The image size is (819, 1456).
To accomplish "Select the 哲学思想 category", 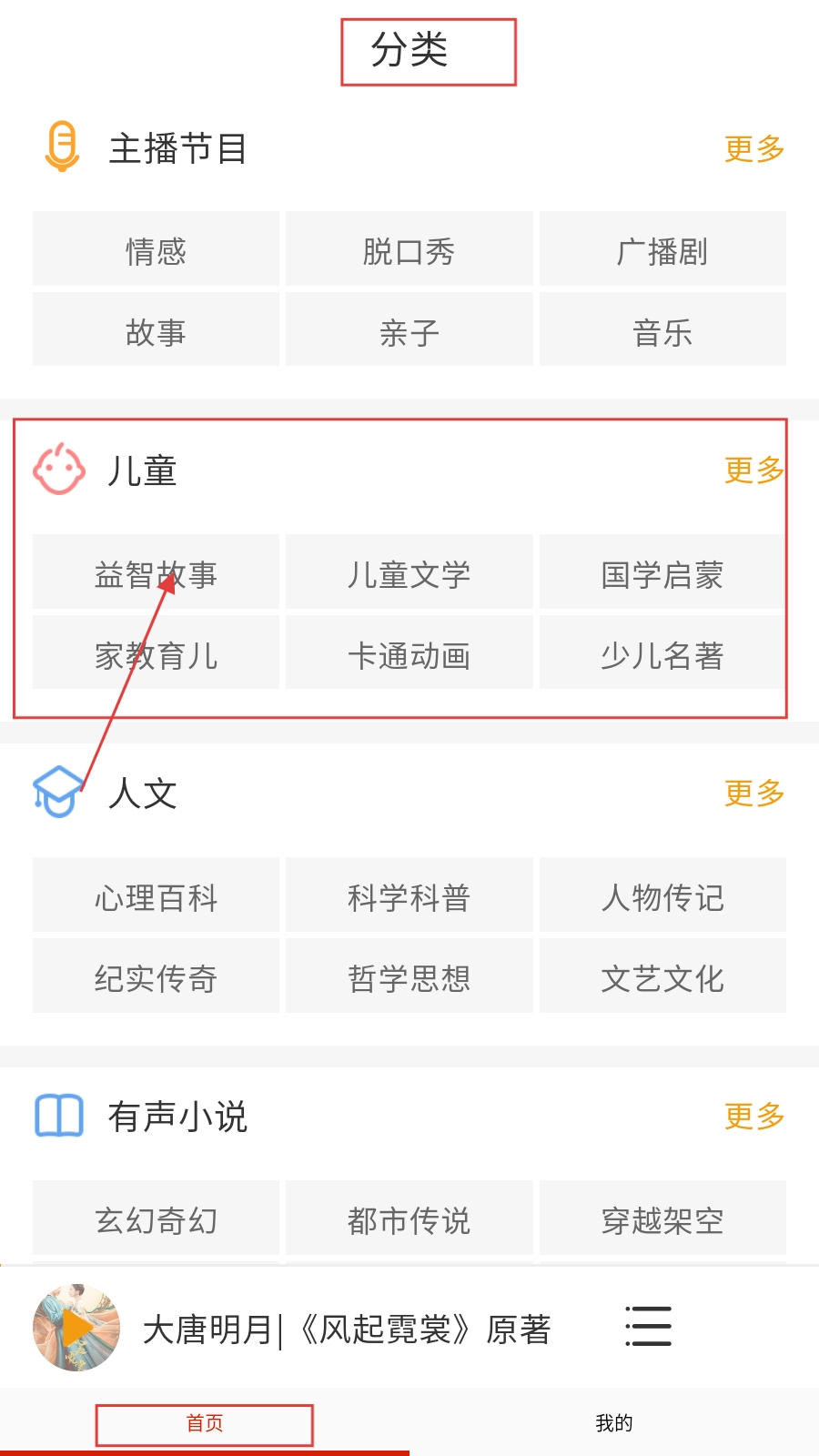I will (409, 978).
